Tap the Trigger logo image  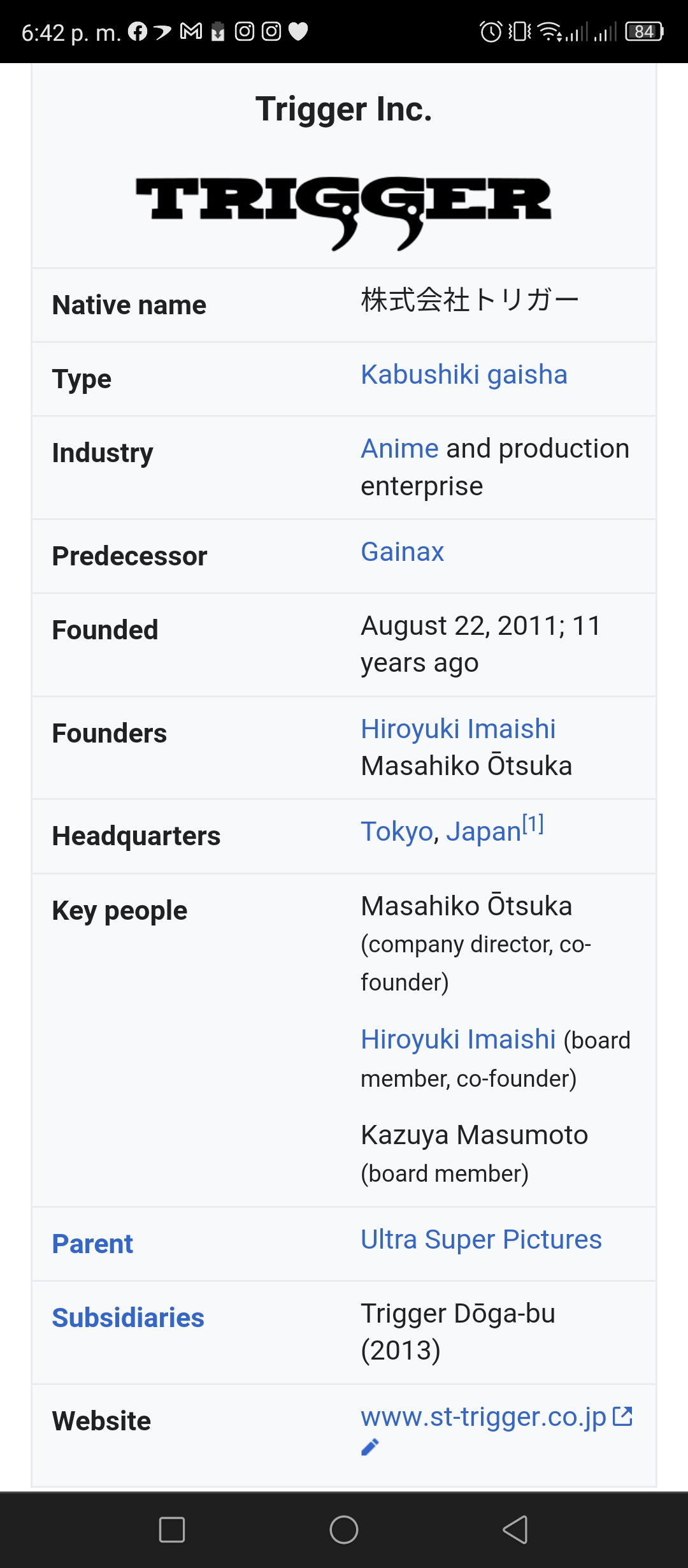(343, 213)
